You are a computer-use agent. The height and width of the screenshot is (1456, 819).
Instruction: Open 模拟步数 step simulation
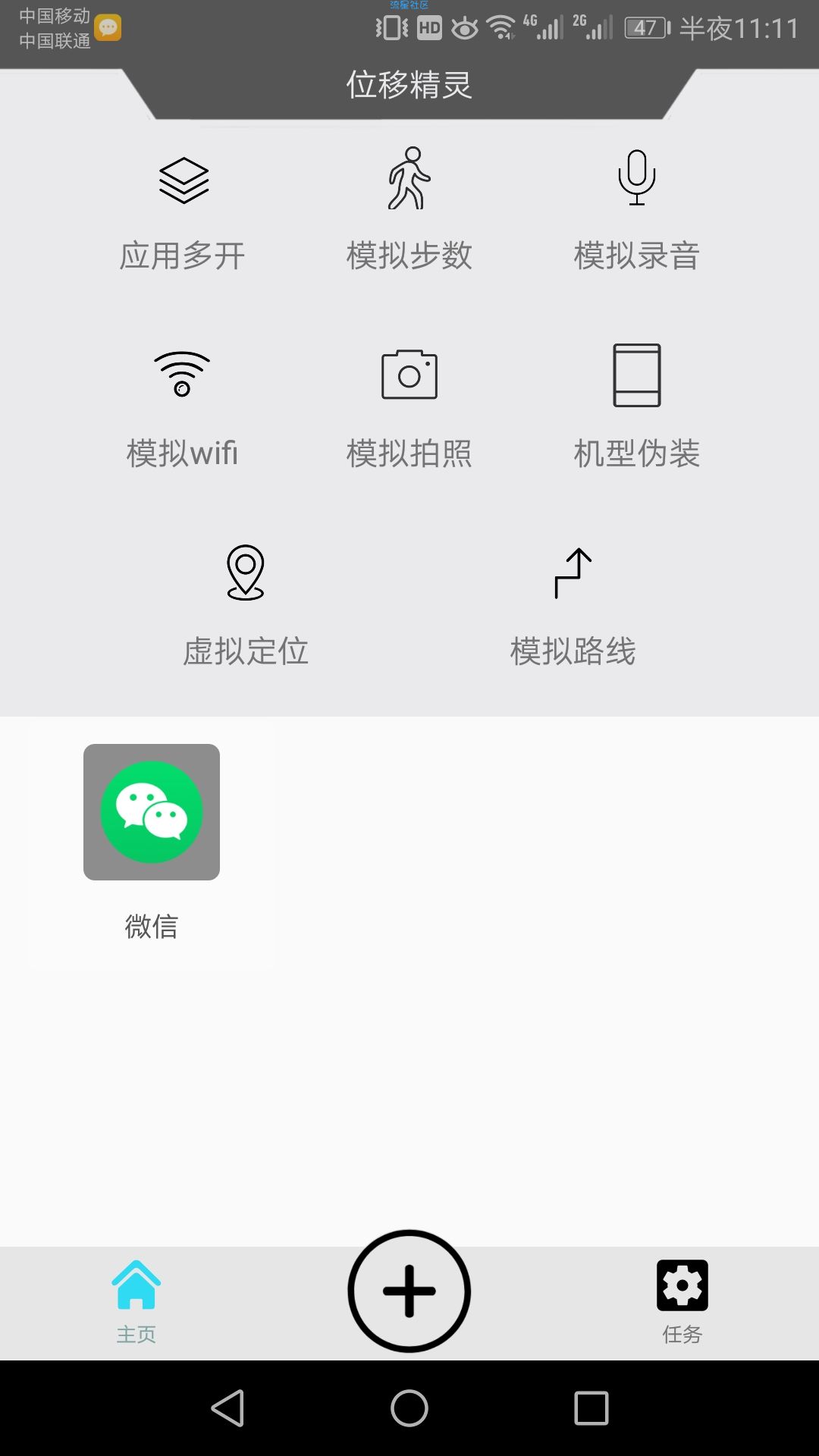tap(409, 209)
